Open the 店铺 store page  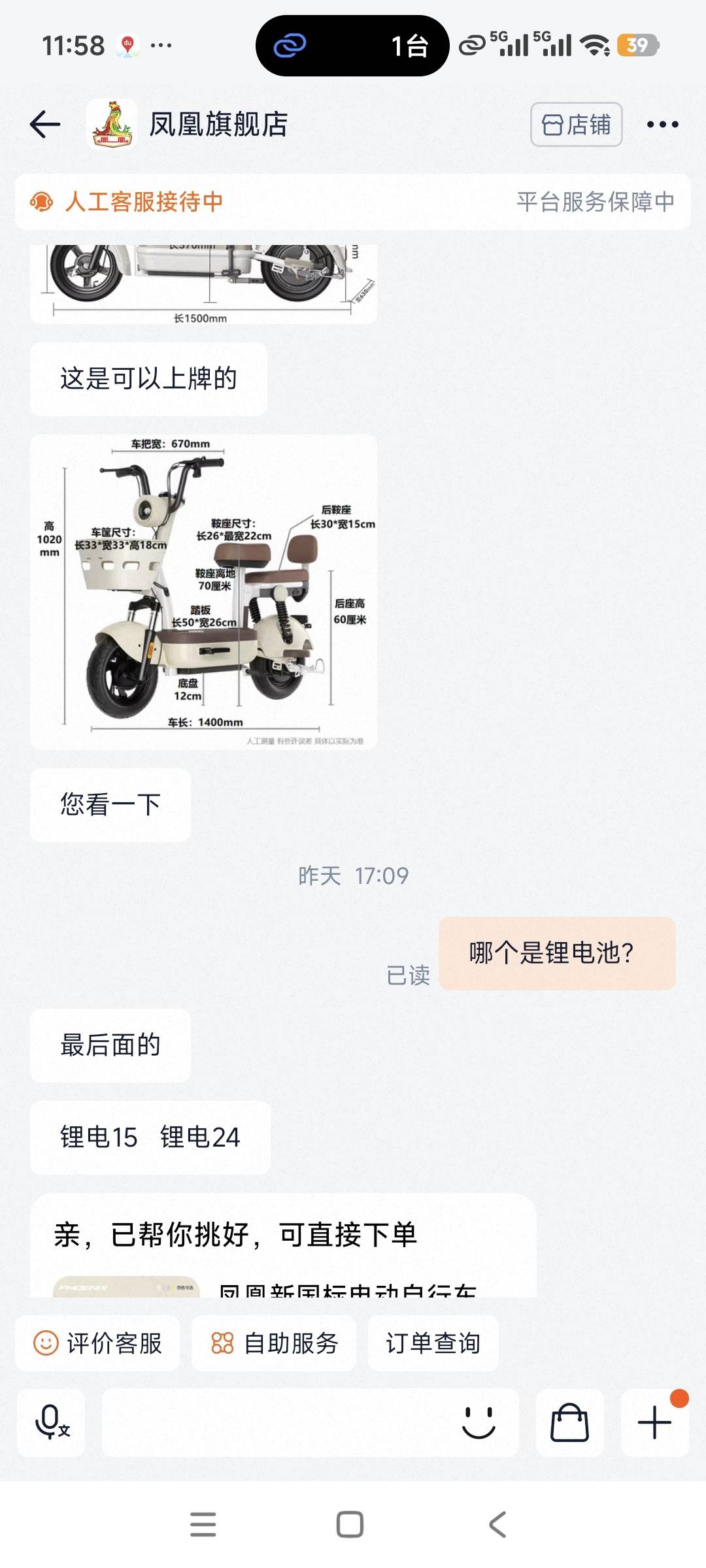click(x=576, y=124)
